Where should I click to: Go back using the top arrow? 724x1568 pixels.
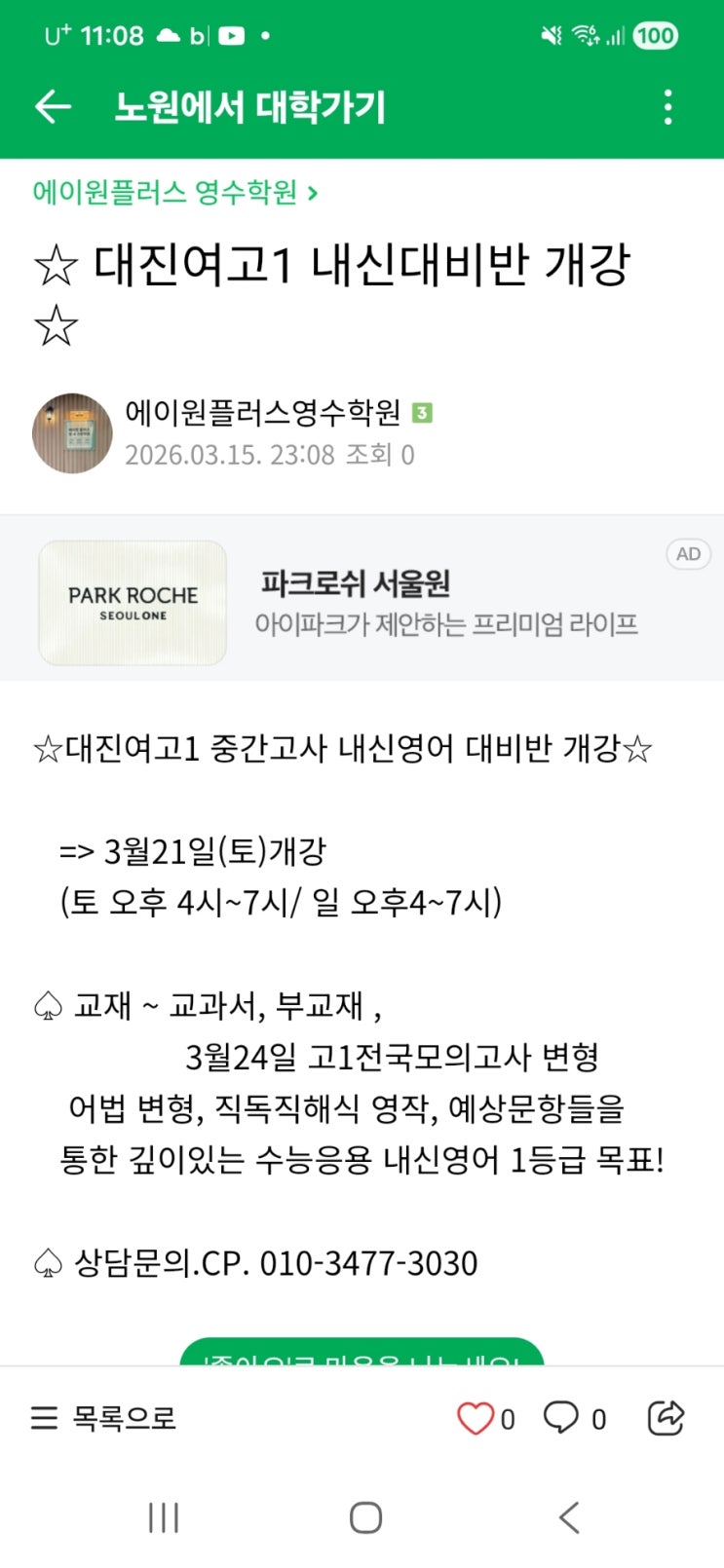click(x=54, y=107)
